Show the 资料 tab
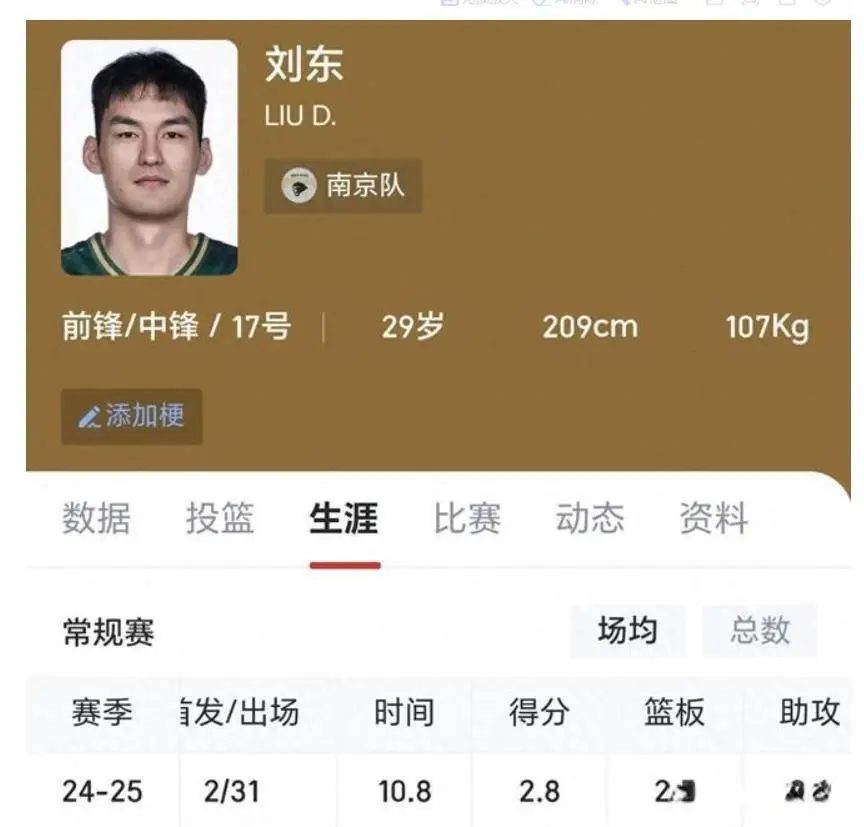The width and height of the screenshot is (864, 827). 714,520
